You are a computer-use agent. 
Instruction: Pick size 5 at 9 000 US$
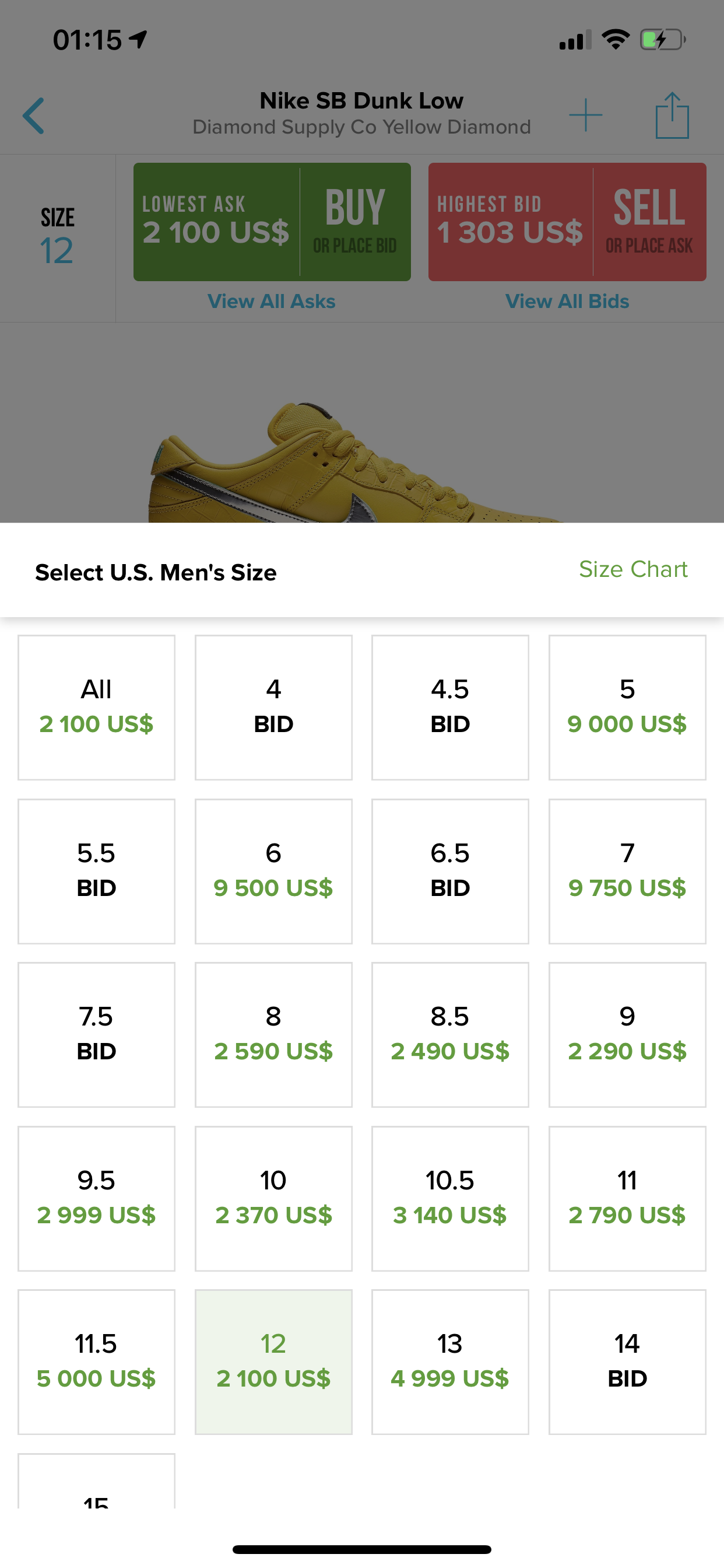point(627,708)
